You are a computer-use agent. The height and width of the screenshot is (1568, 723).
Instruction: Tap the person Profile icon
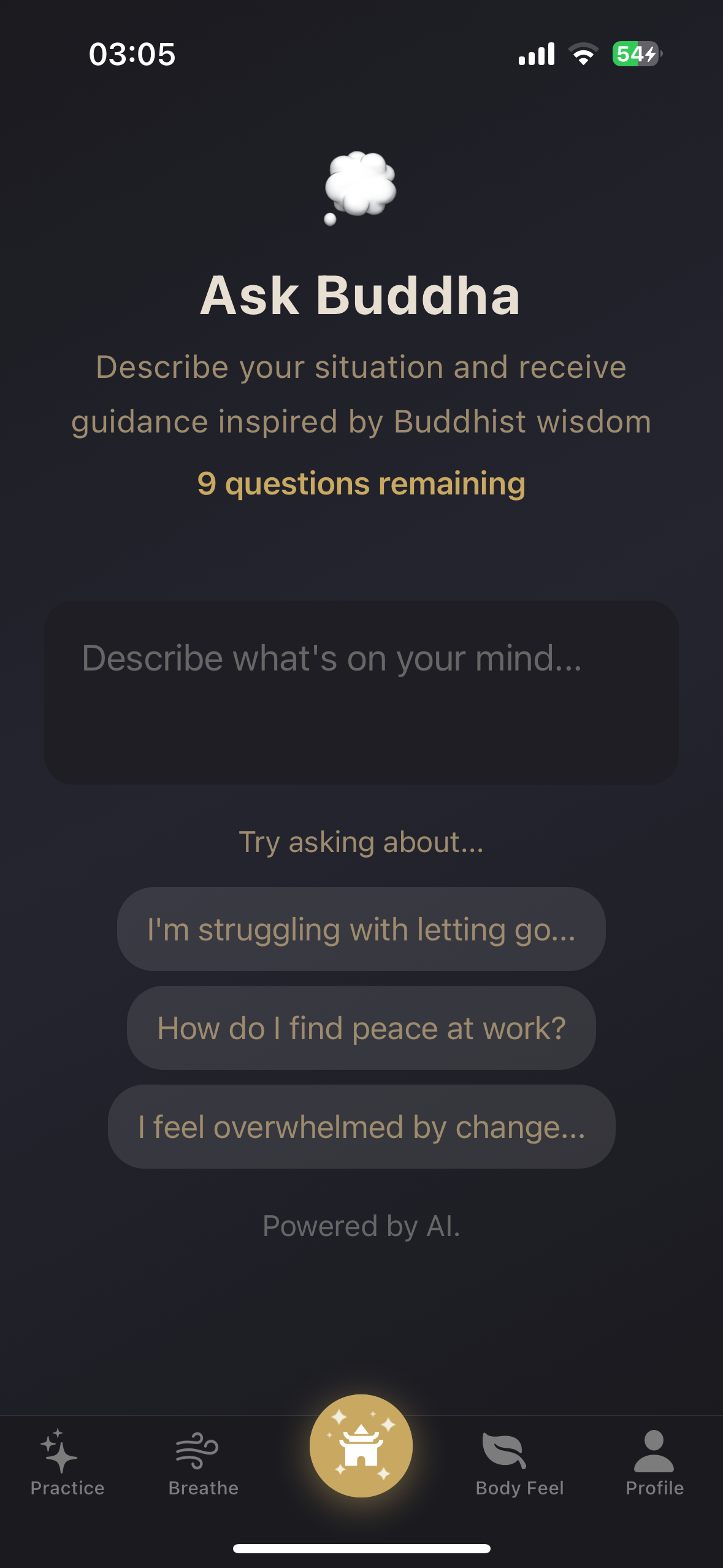[x=654, y=1447]
